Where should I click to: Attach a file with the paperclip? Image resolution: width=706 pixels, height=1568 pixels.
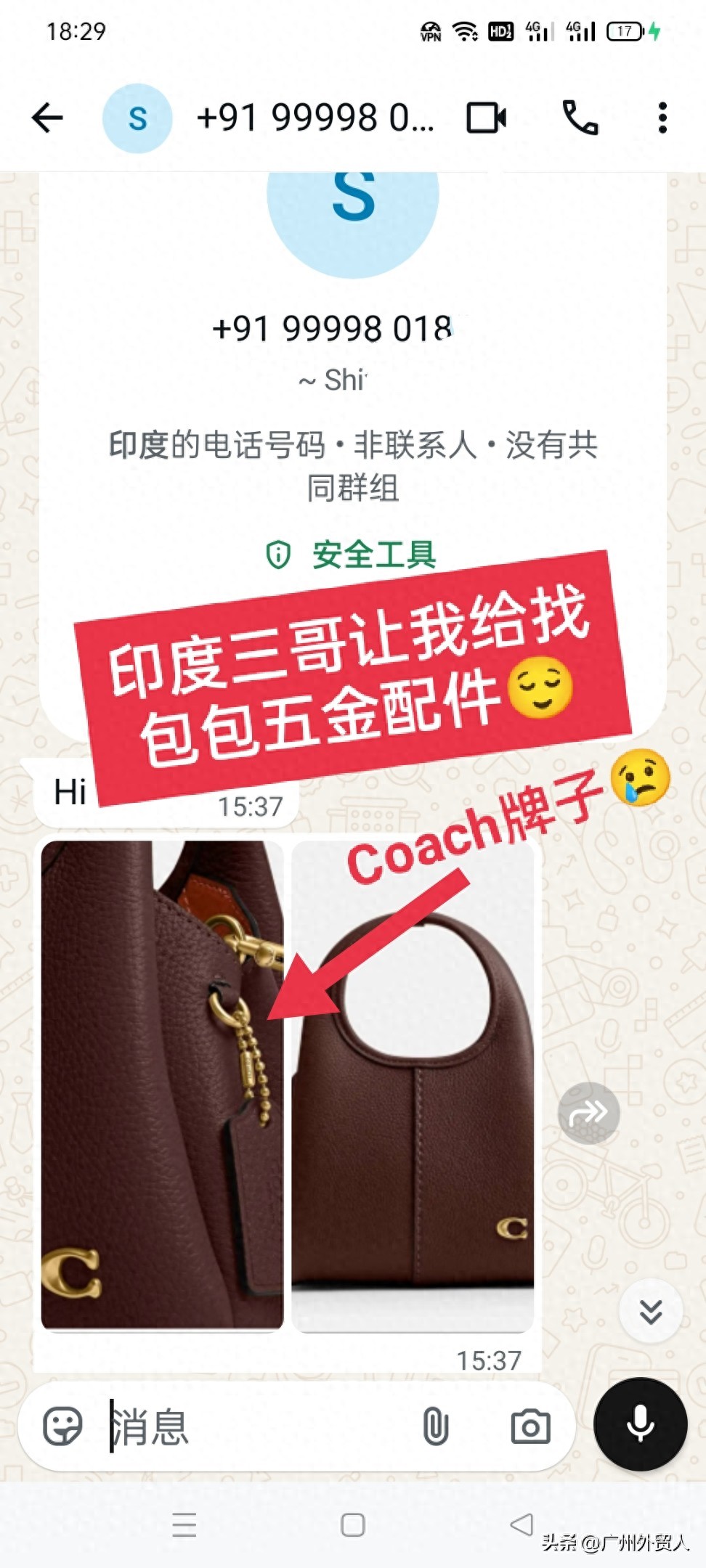click(436, 1426)
